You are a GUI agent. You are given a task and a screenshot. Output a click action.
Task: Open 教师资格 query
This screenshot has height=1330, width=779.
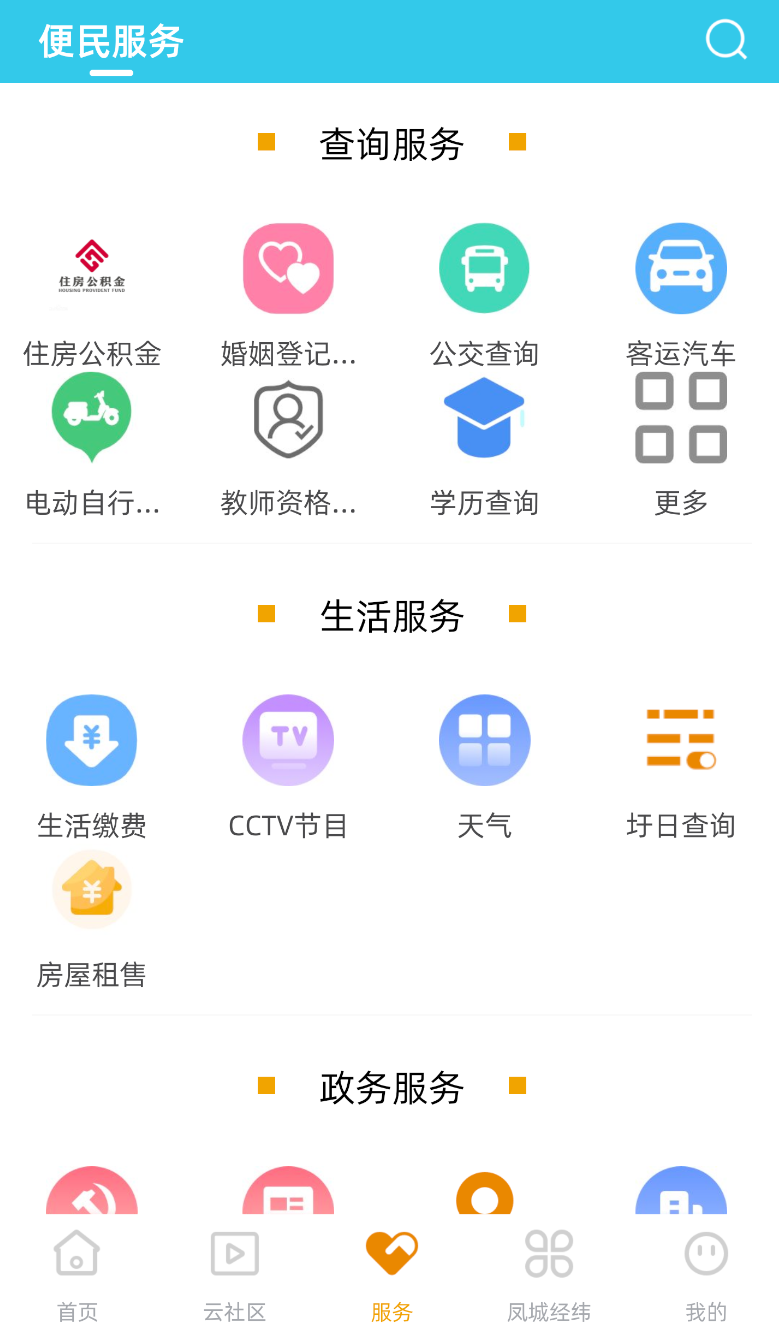pyautogui.click(x=288, y=445)
